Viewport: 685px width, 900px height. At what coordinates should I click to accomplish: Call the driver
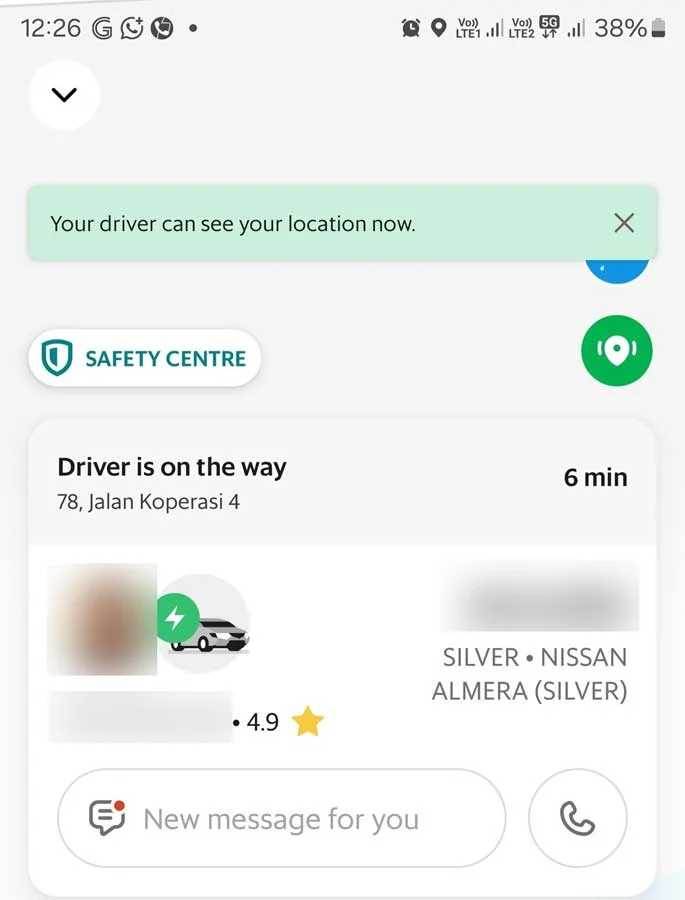(x=577, y=819)
